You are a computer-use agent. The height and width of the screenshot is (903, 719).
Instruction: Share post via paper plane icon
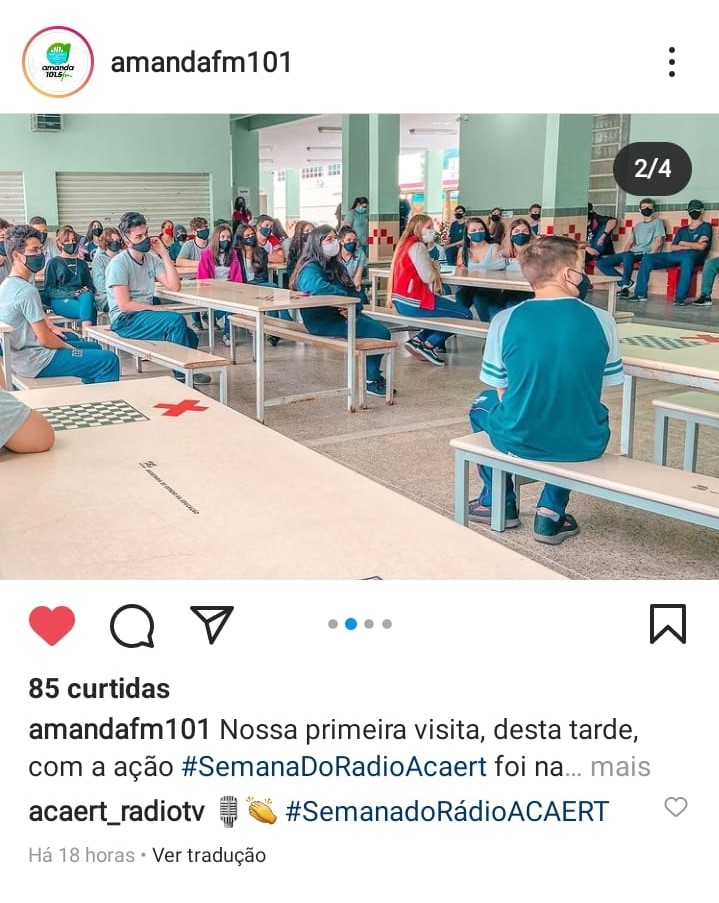[x=212, y=625]
